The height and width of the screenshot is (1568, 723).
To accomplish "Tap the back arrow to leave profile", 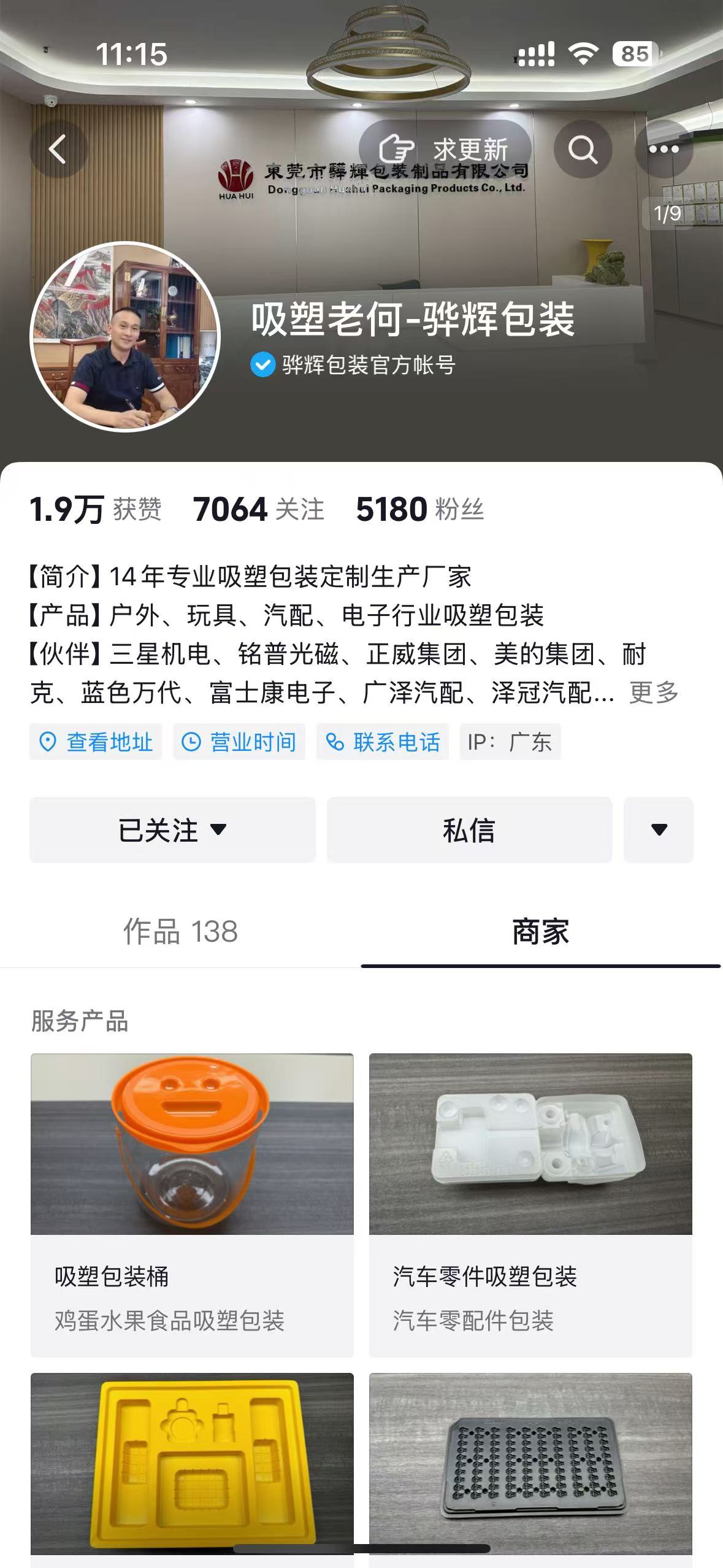I will 59,149.
